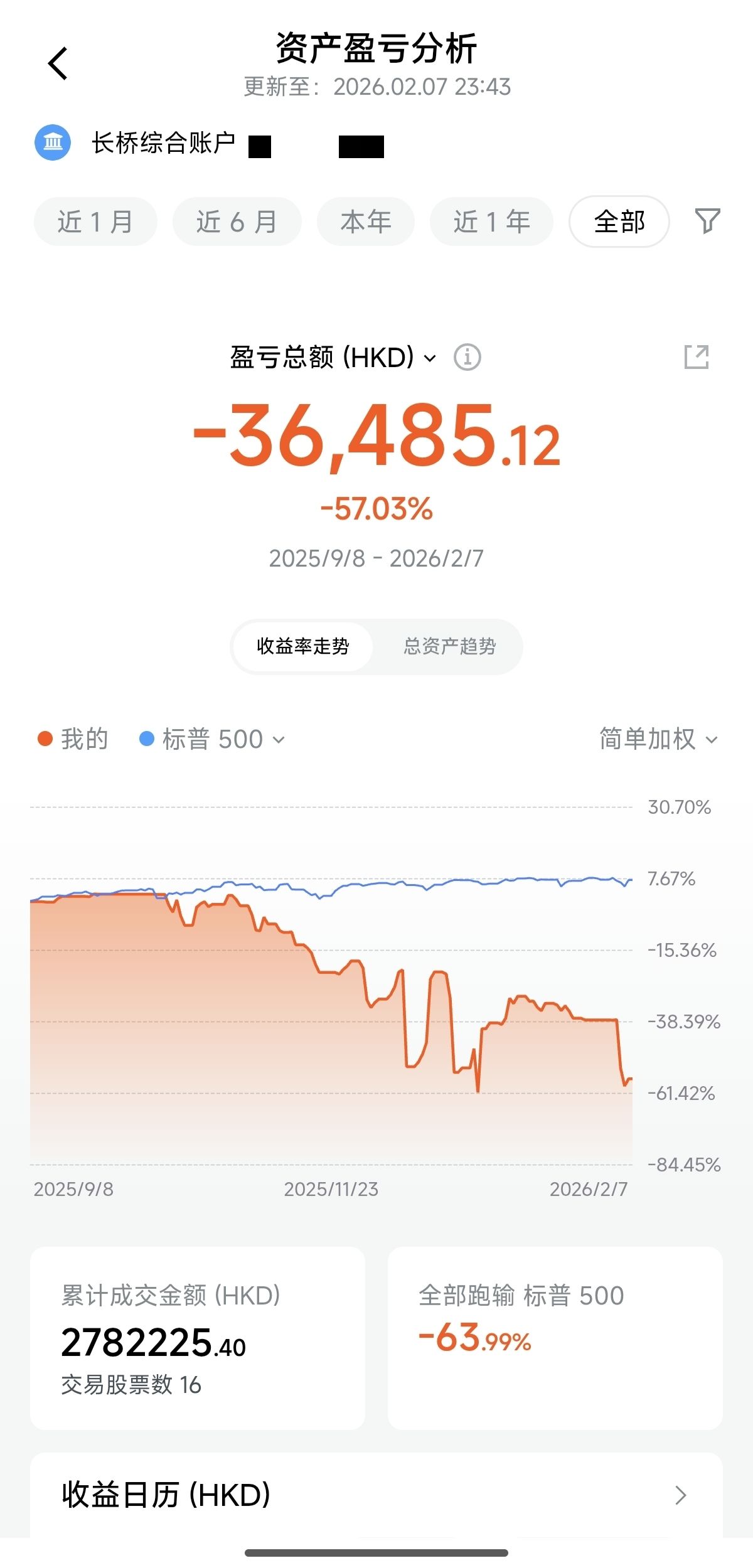Show 本年 profit and loss
This screenshot has width=753, height=1568.
click(366, 222)
